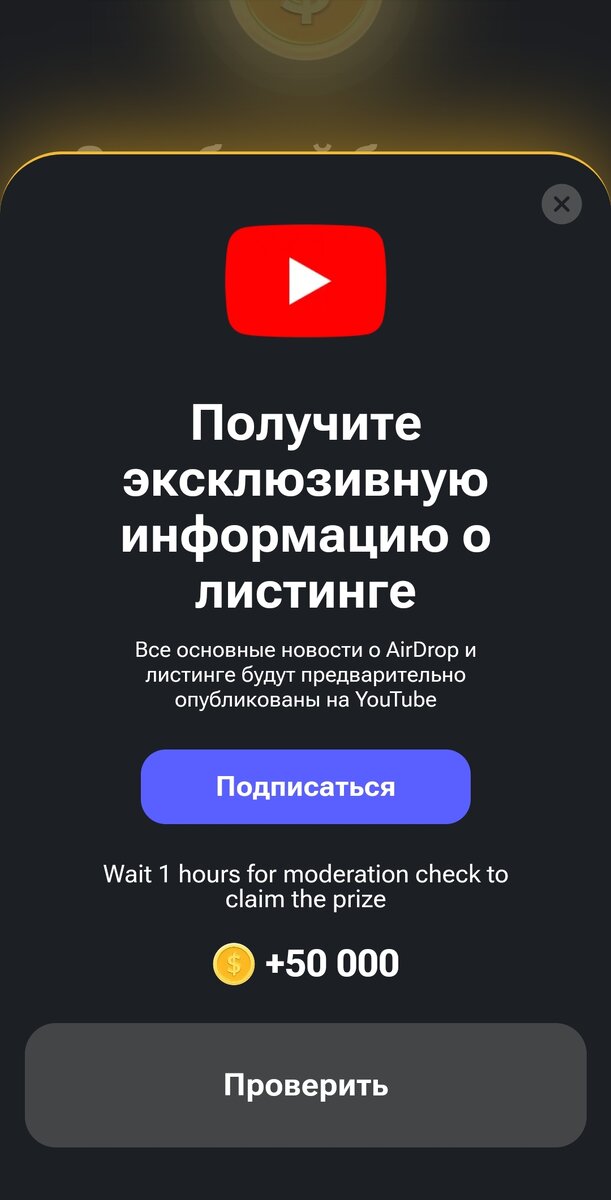Tap the Подписаться subscribe button

[x=305, y=787]
